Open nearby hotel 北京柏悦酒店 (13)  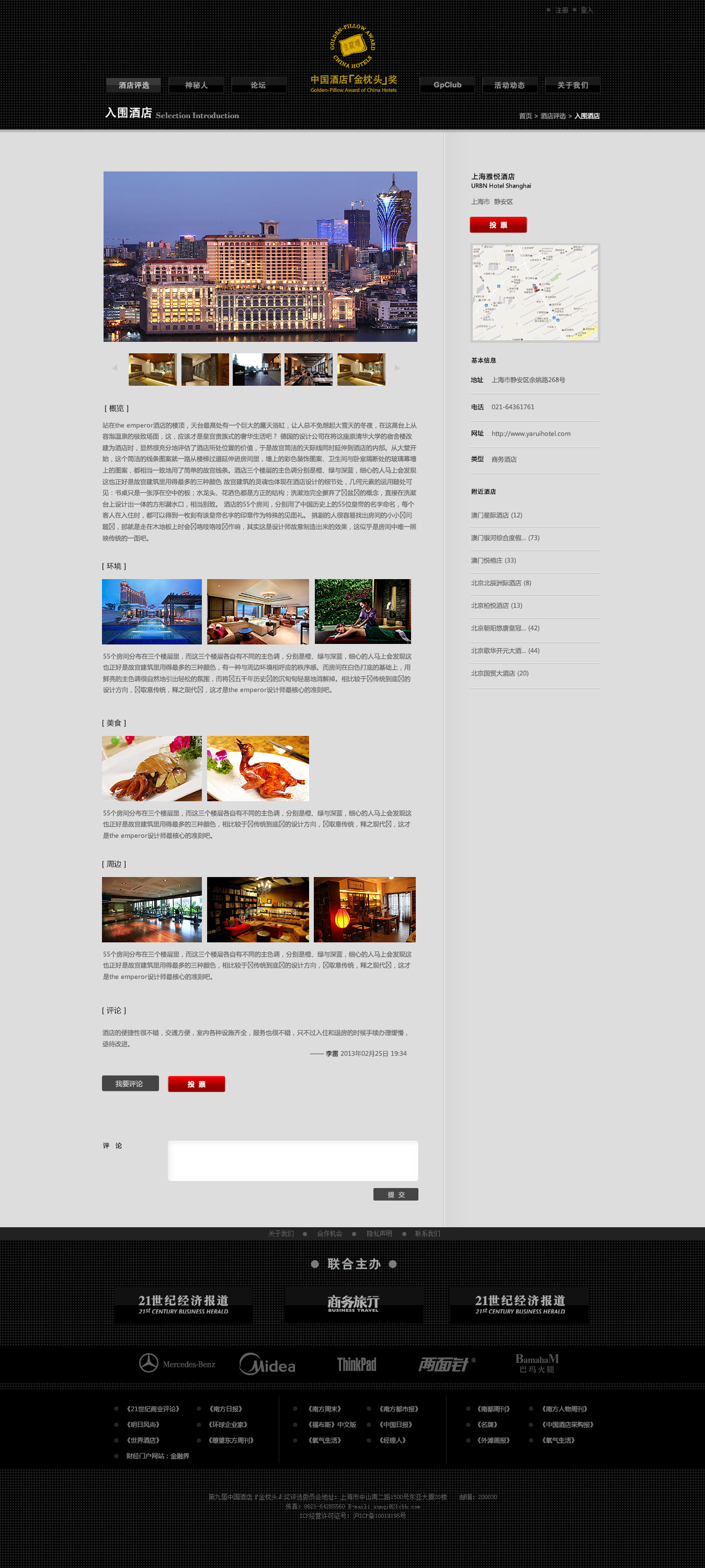click(496, 606)
